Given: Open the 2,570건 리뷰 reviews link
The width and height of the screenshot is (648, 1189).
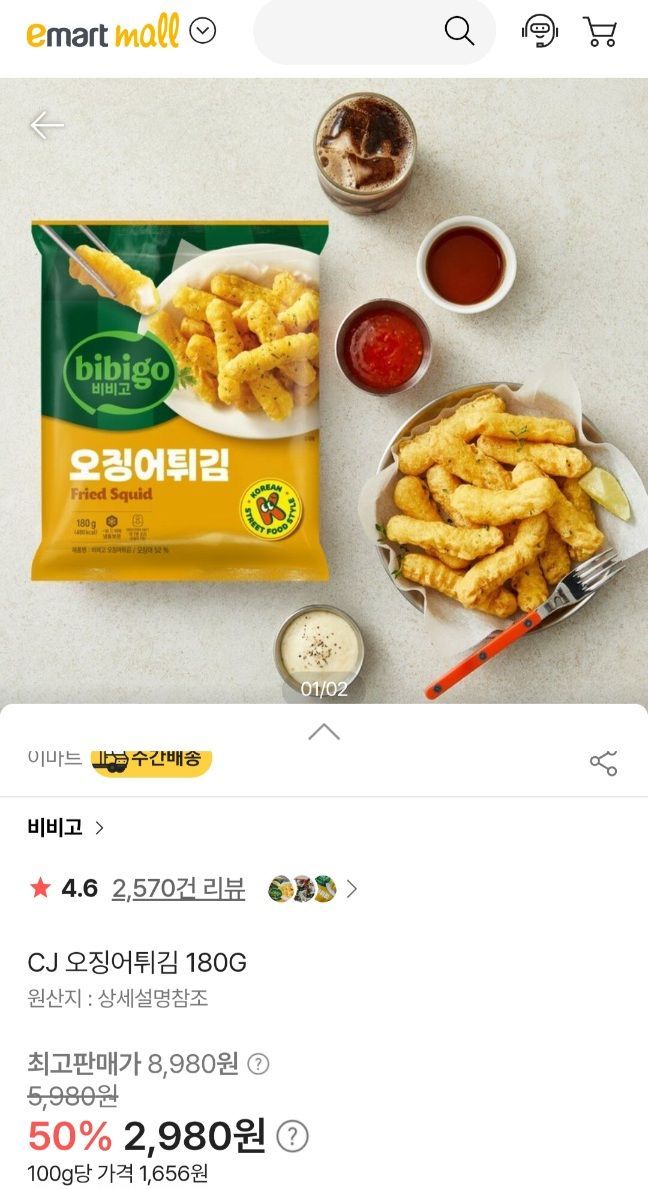Looking at the screenshot, I should pyautogui.click(x=178, y=888).
